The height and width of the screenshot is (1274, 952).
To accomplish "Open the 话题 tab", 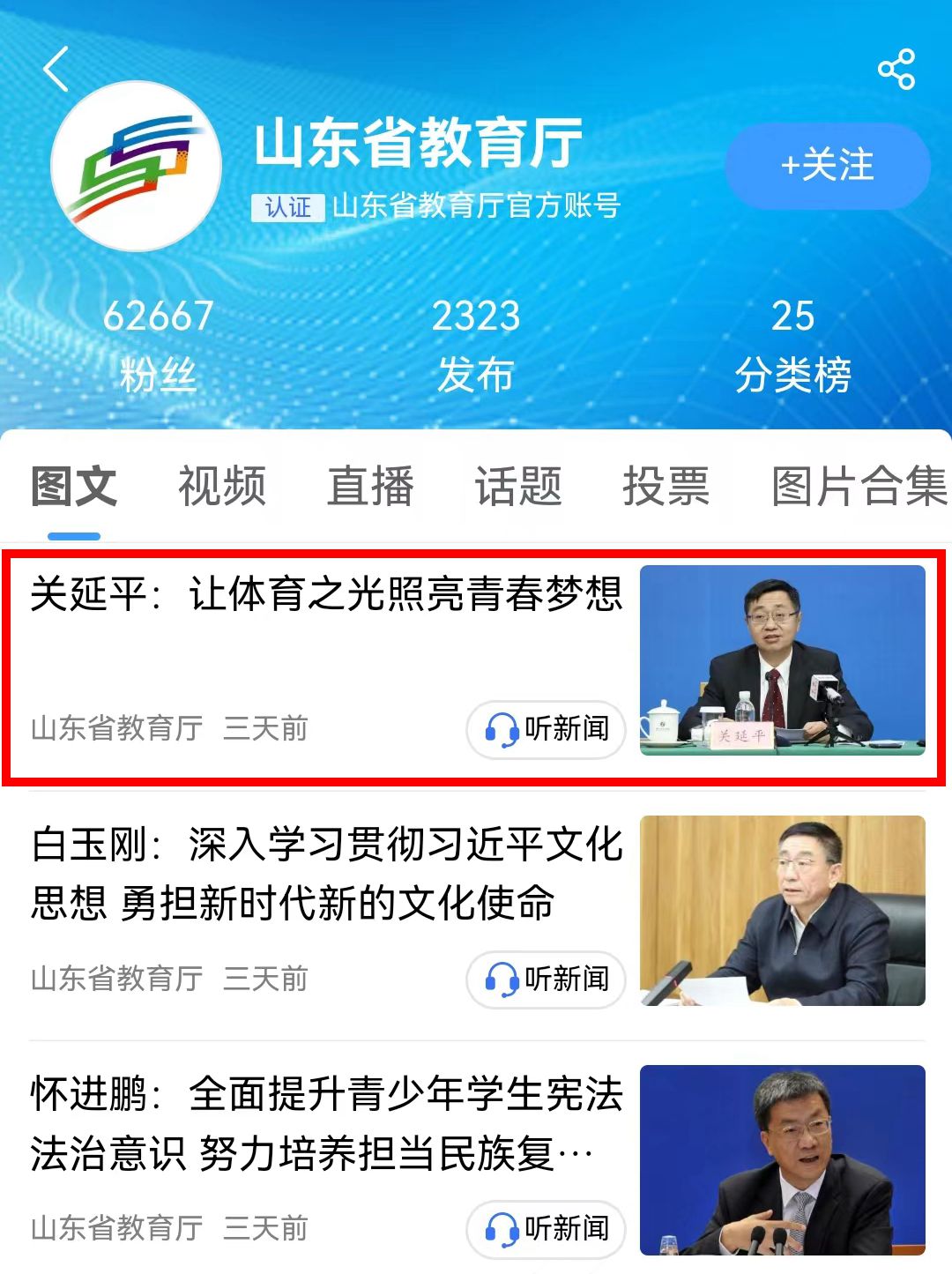I will pyautogui.click(x=518, y=486).
